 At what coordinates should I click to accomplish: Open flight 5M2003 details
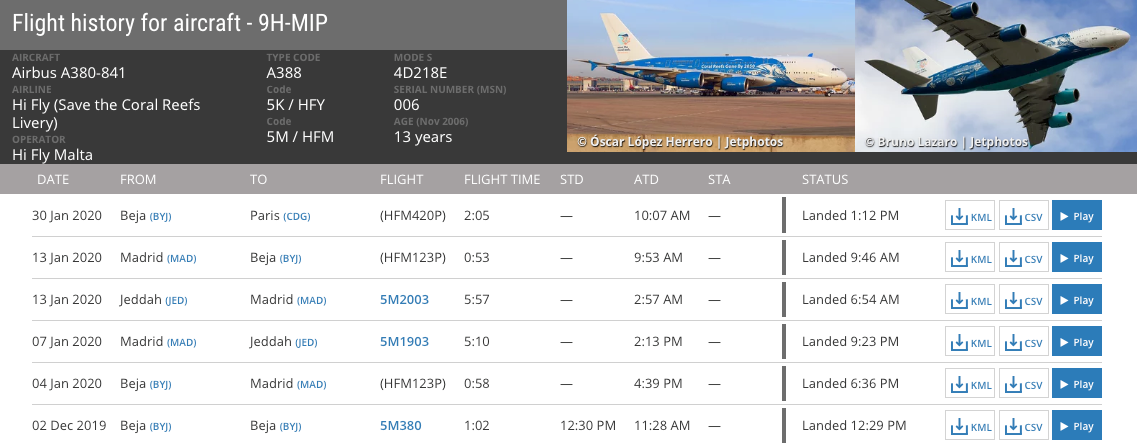coord(404,300)
